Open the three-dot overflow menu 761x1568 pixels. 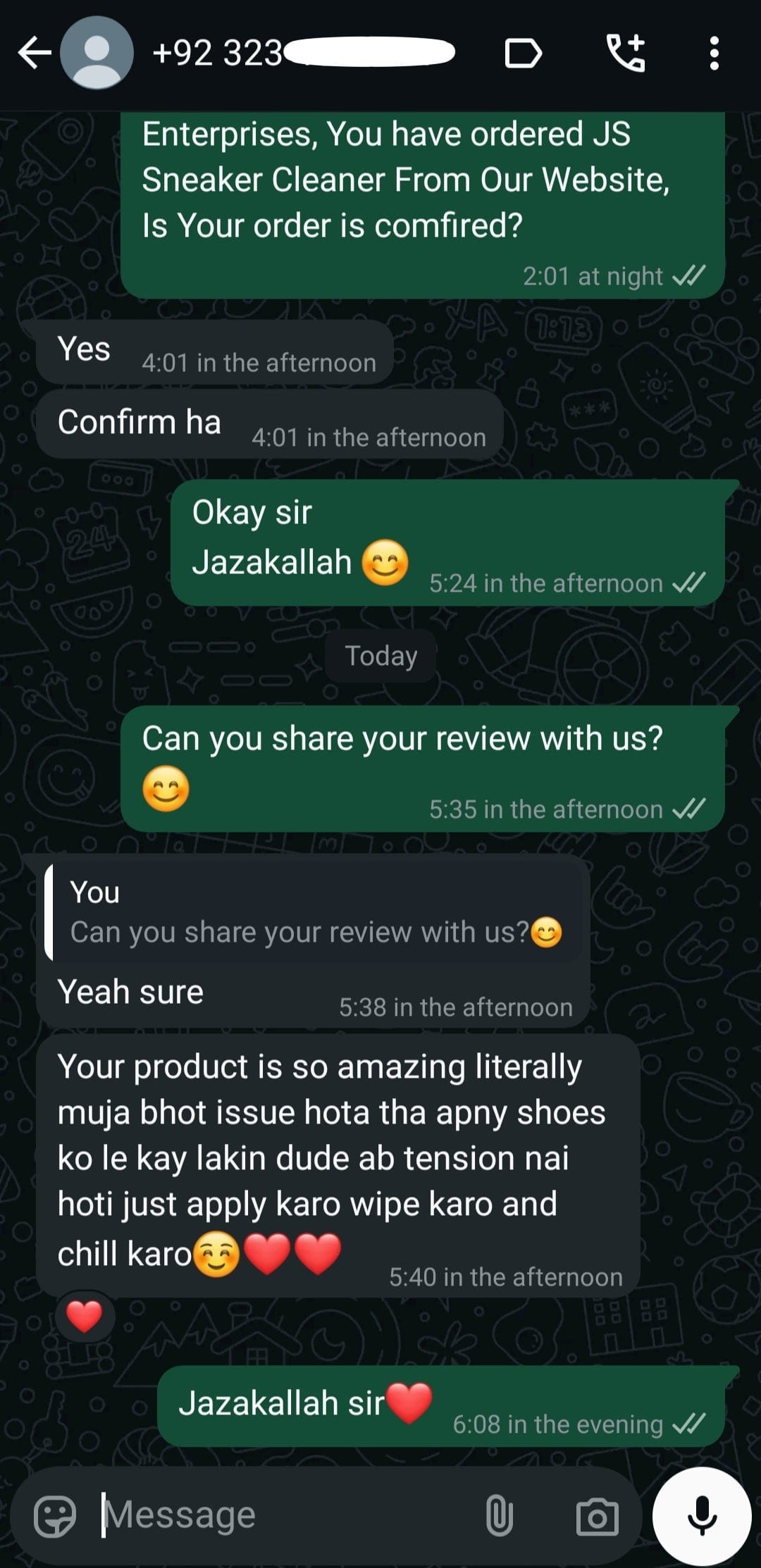click(714, 53)
